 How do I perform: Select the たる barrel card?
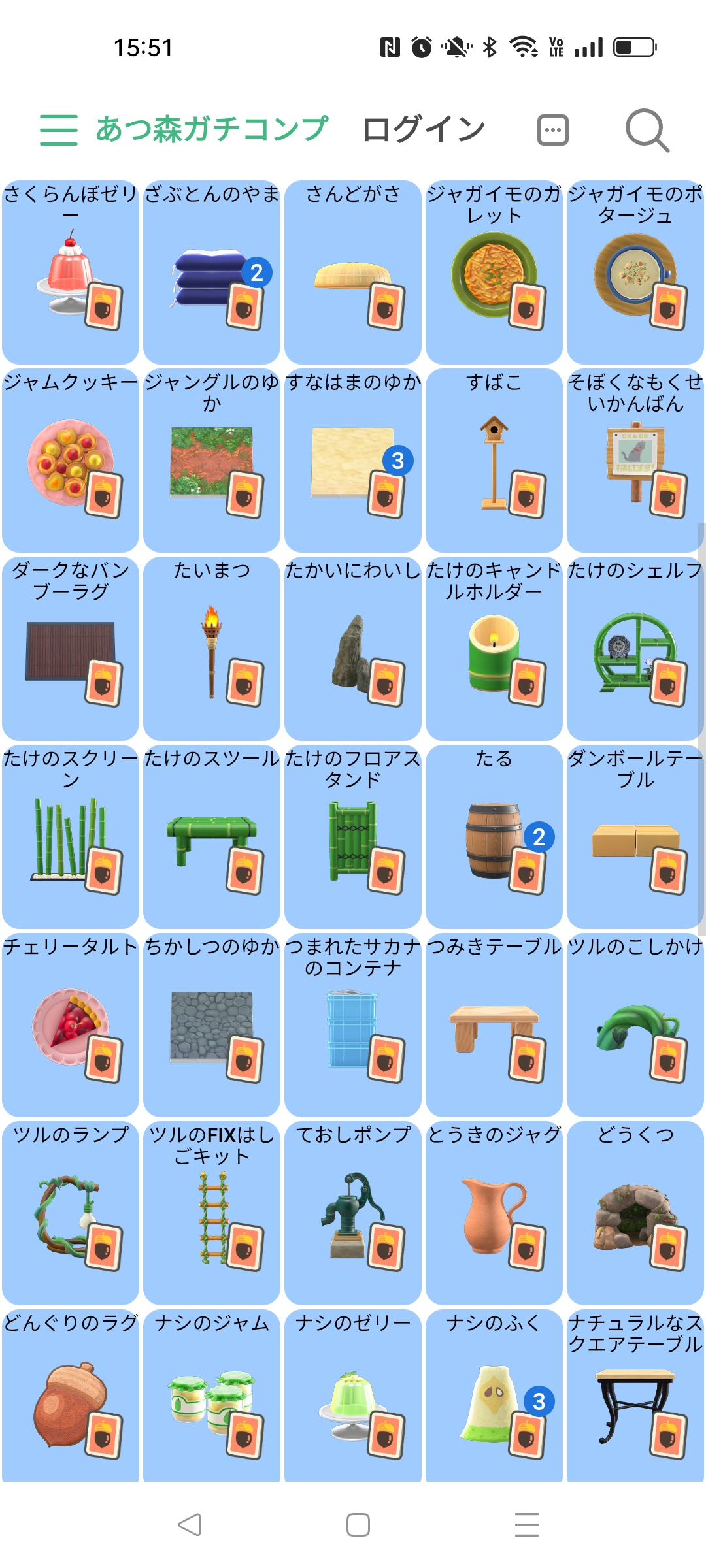(494, 836)
